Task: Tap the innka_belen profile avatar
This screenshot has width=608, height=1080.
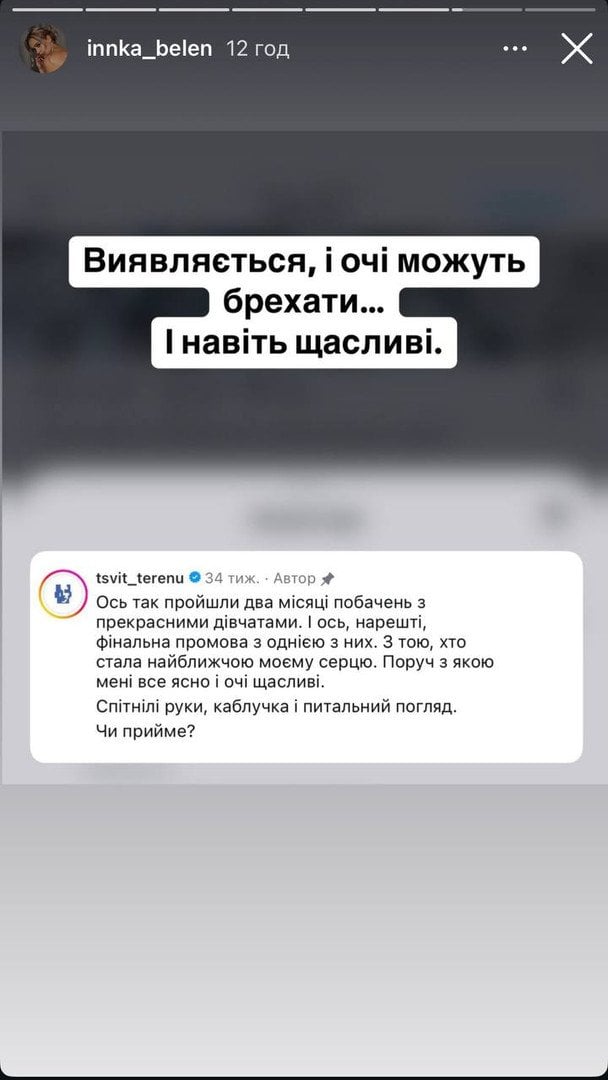Action: pos(44,49)
